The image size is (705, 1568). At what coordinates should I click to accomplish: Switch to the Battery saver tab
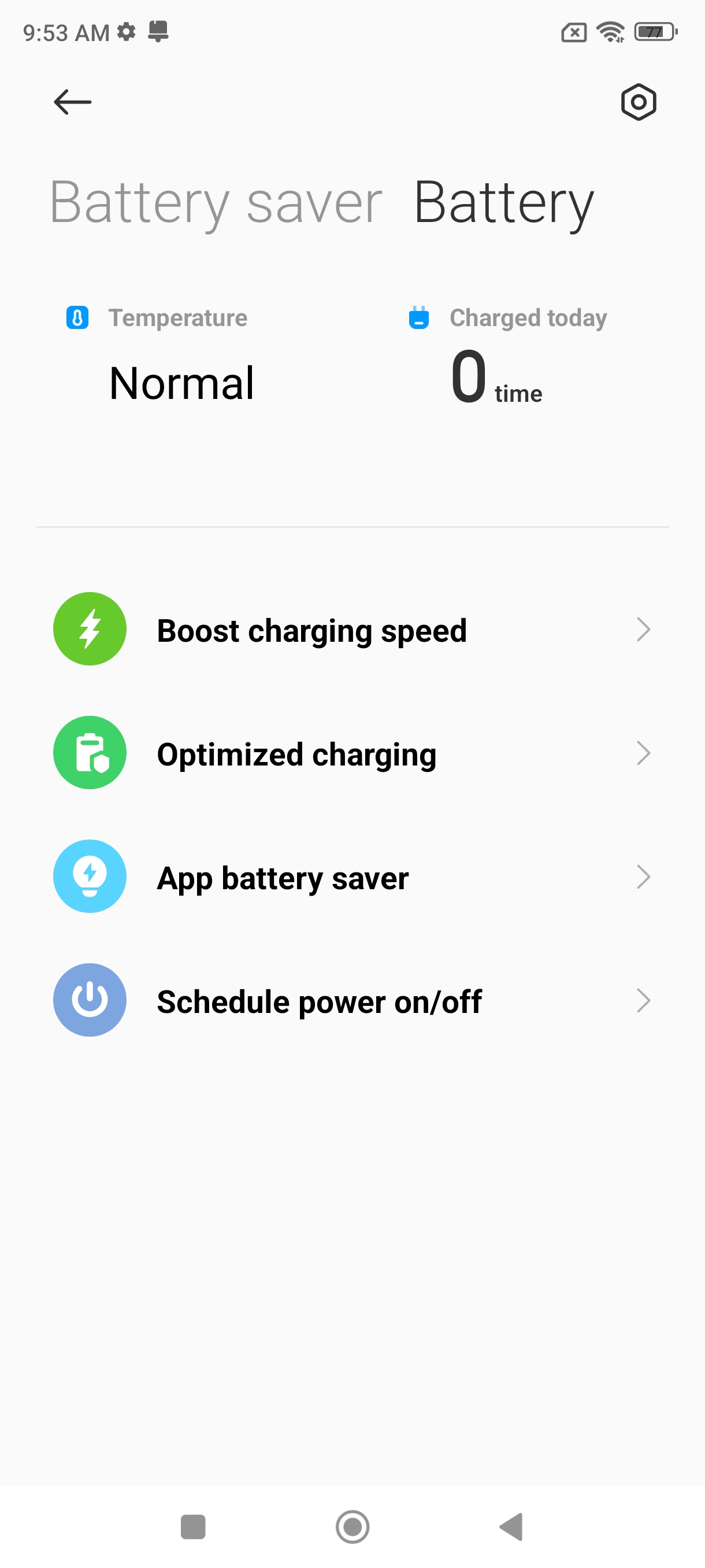[216, 203]
